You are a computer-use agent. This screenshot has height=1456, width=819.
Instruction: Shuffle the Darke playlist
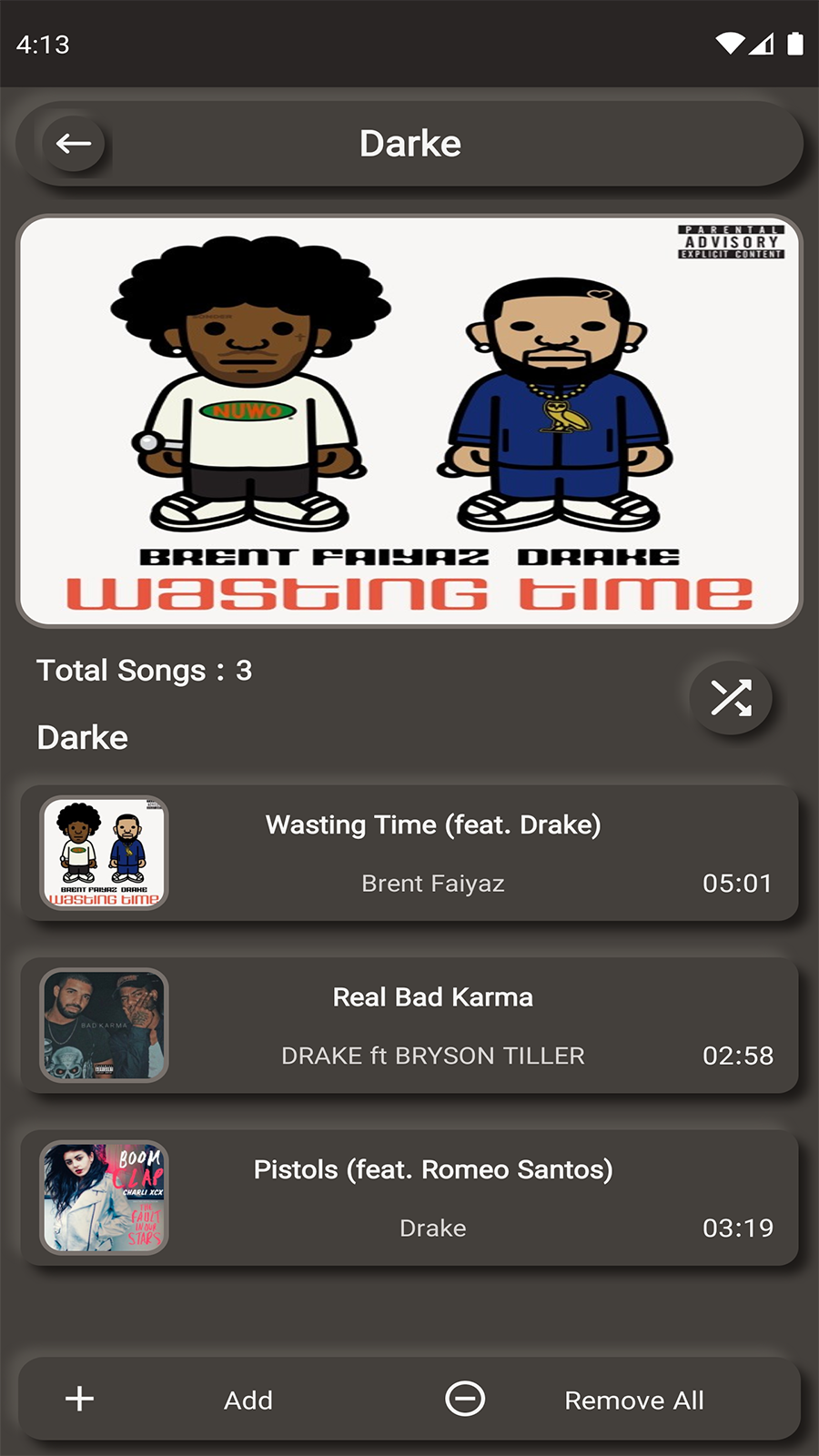tap(730, 698)
